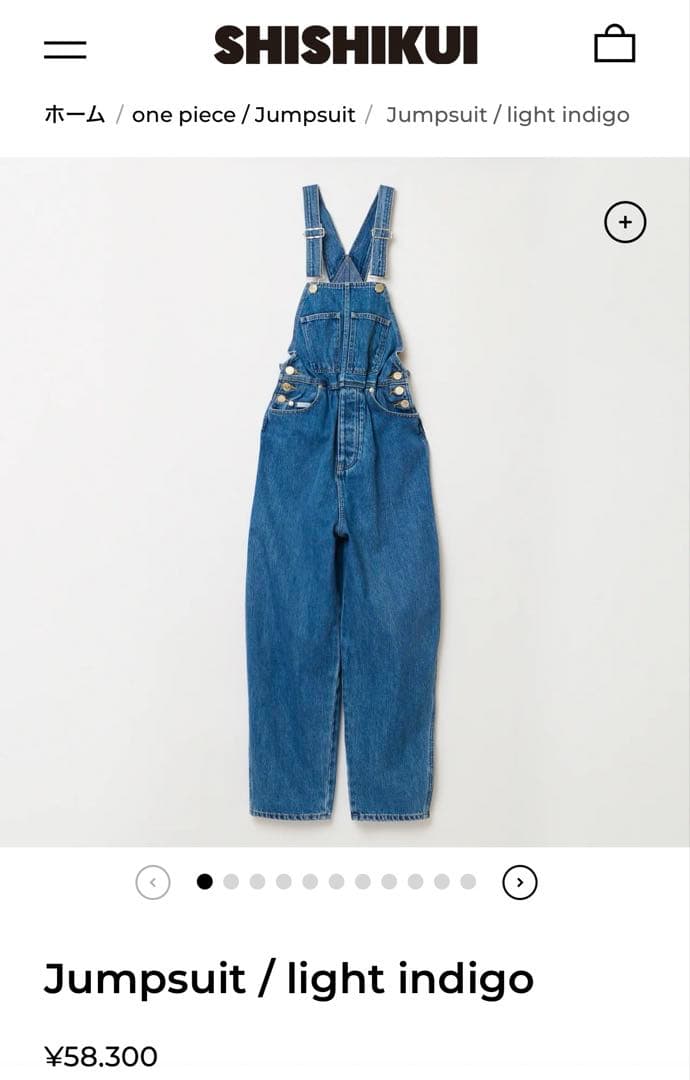Open the one piece / Jumpsuit breadcrumb
This screenshot has width=690, height=1080.
(x=243, y=115)
